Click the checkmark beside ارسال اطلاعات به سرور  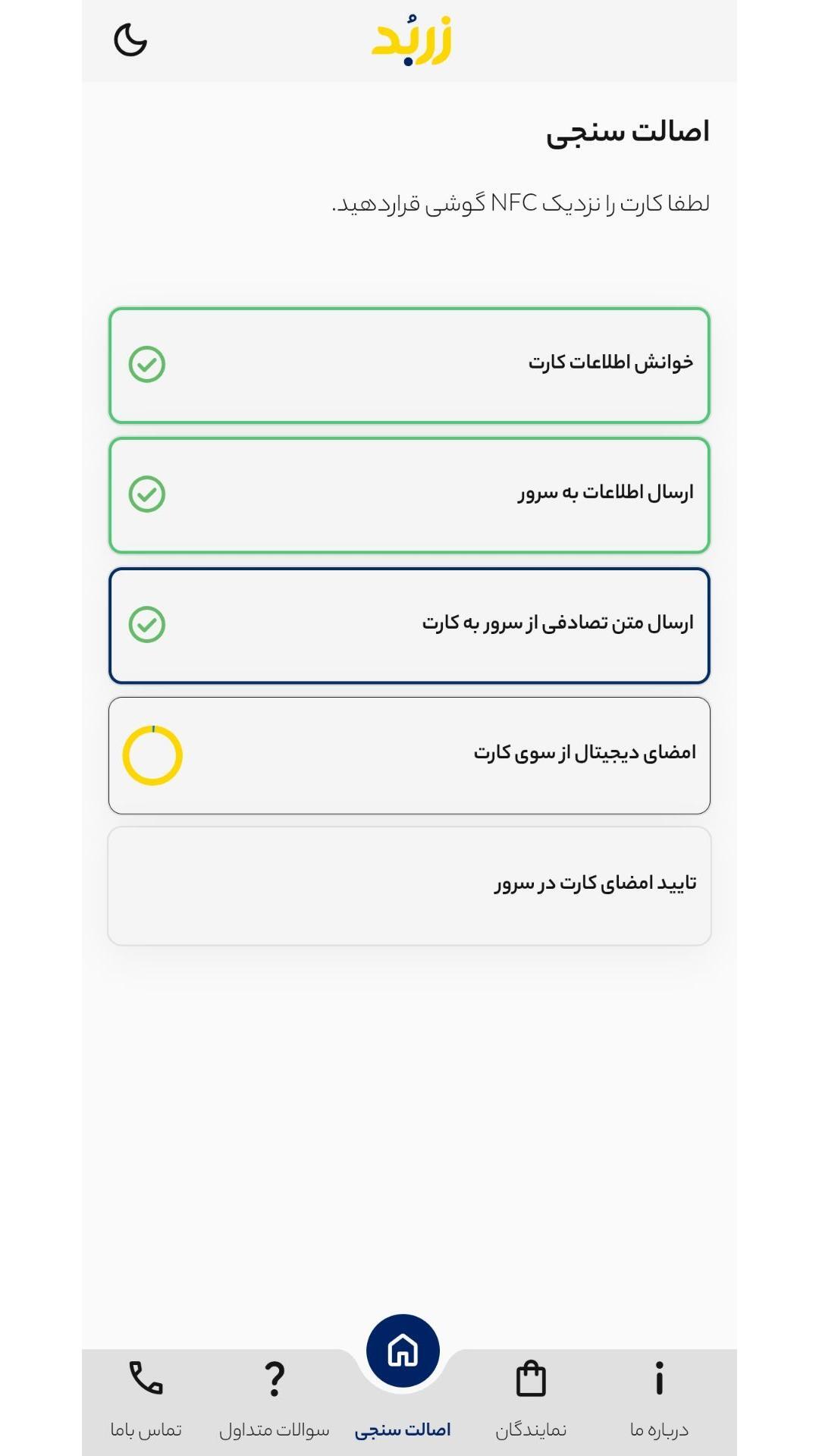pos(147,494)
